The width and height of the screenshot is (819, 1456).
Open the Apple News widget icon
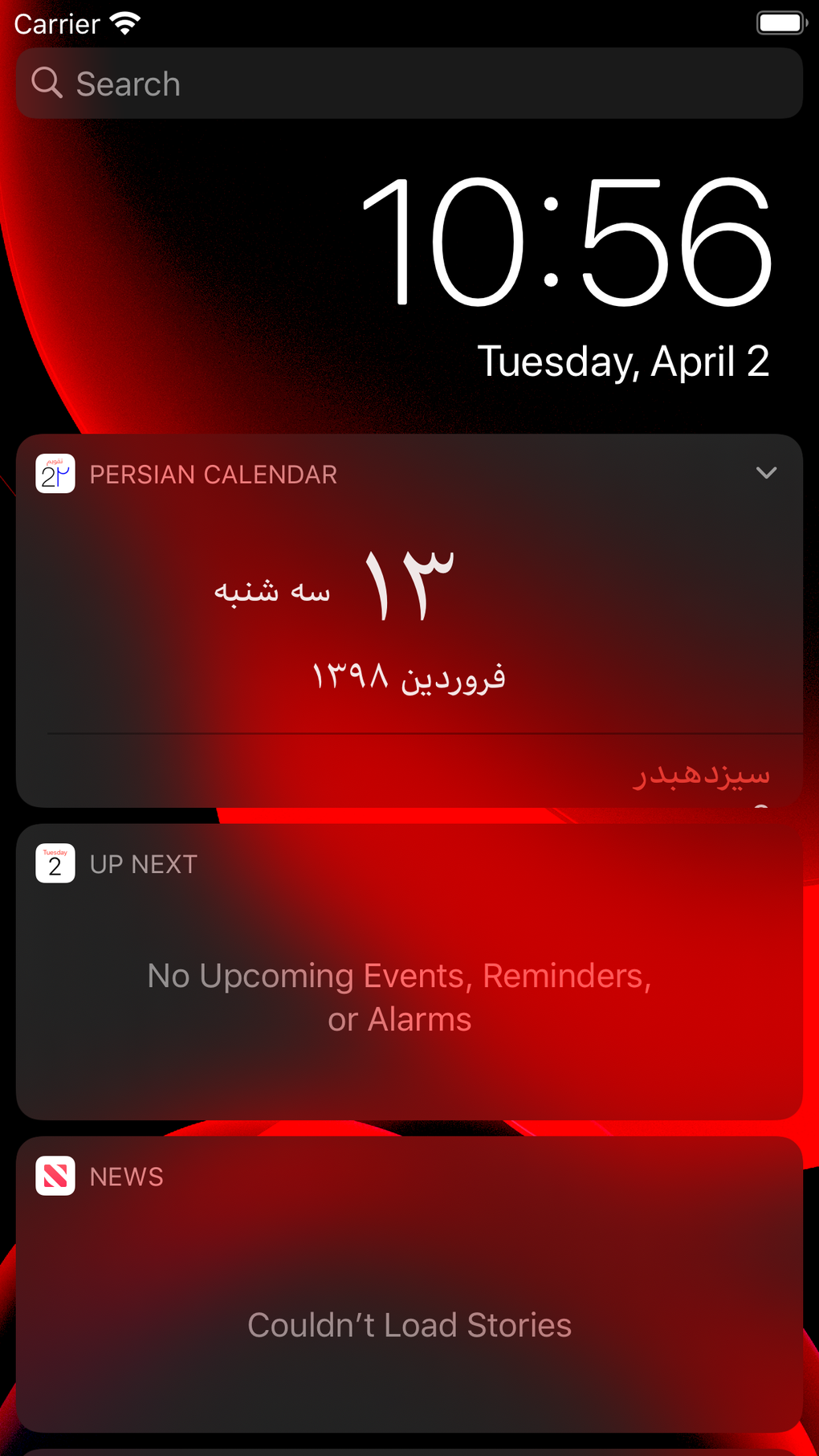pyautogui.click(x=54, y=1176)
